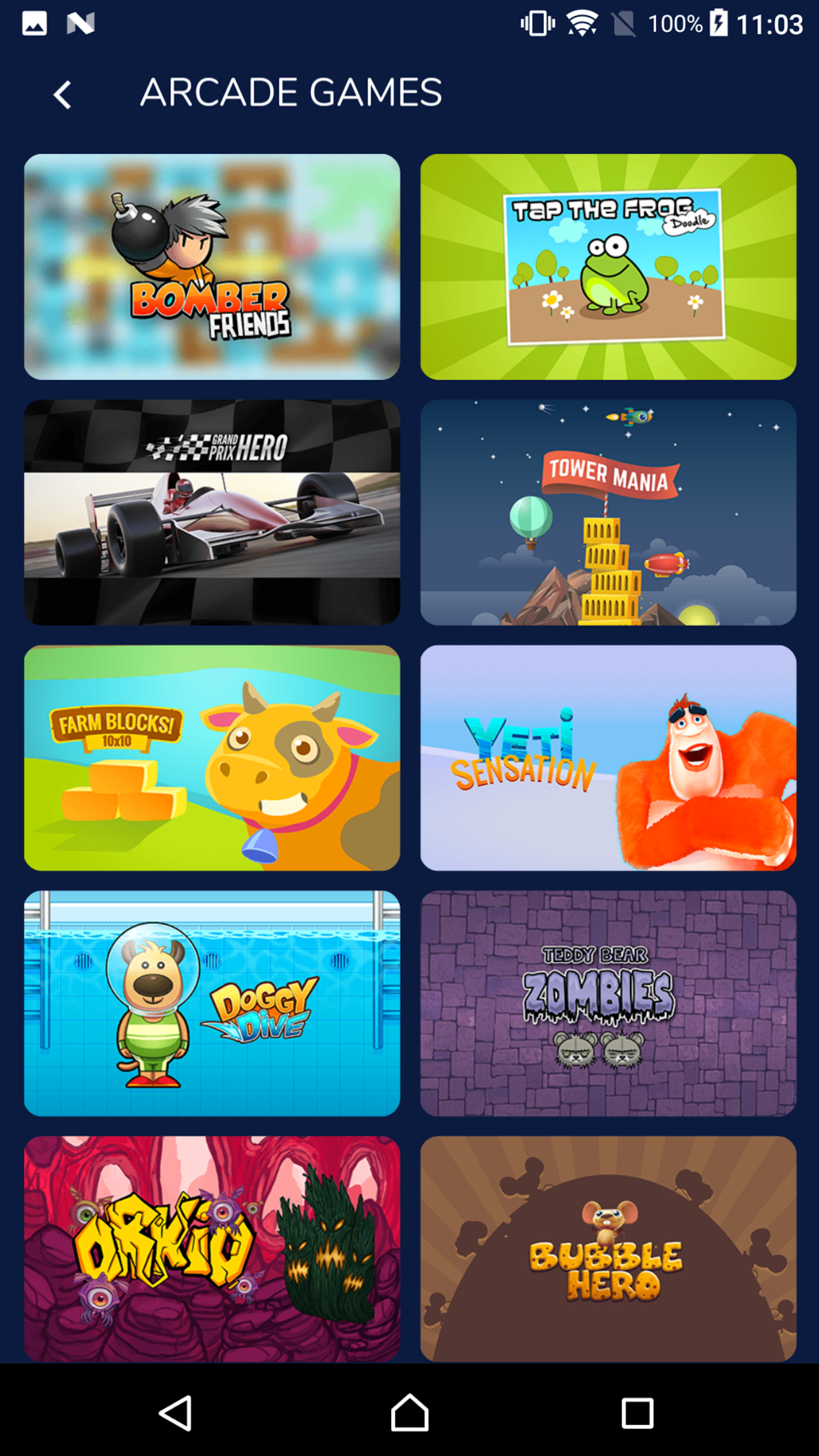Viewport: 819px width, 1456px height.
Task: Open recent apps from navigation bar
Action: (x=638, y=1413)
